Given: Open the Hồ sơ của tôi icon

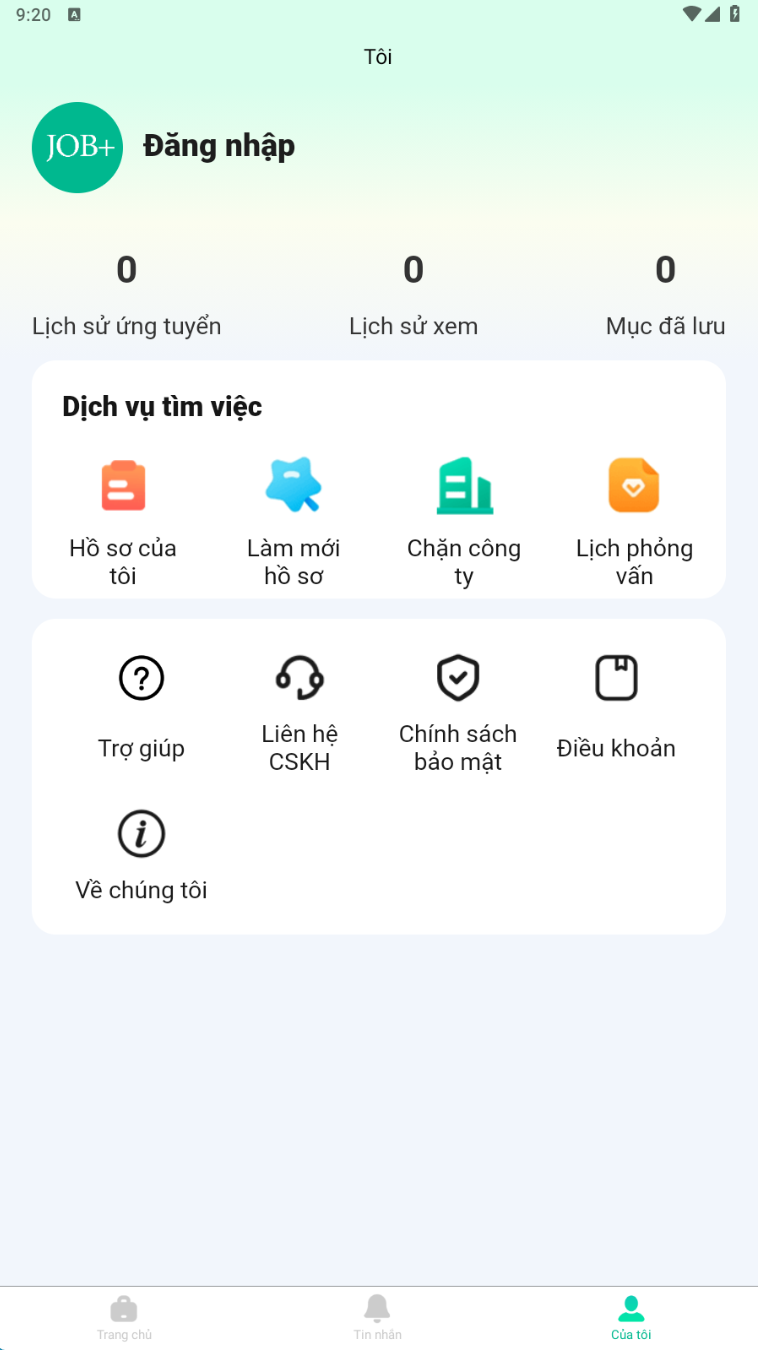Looking at the screenshot, I should coord(122,486).
